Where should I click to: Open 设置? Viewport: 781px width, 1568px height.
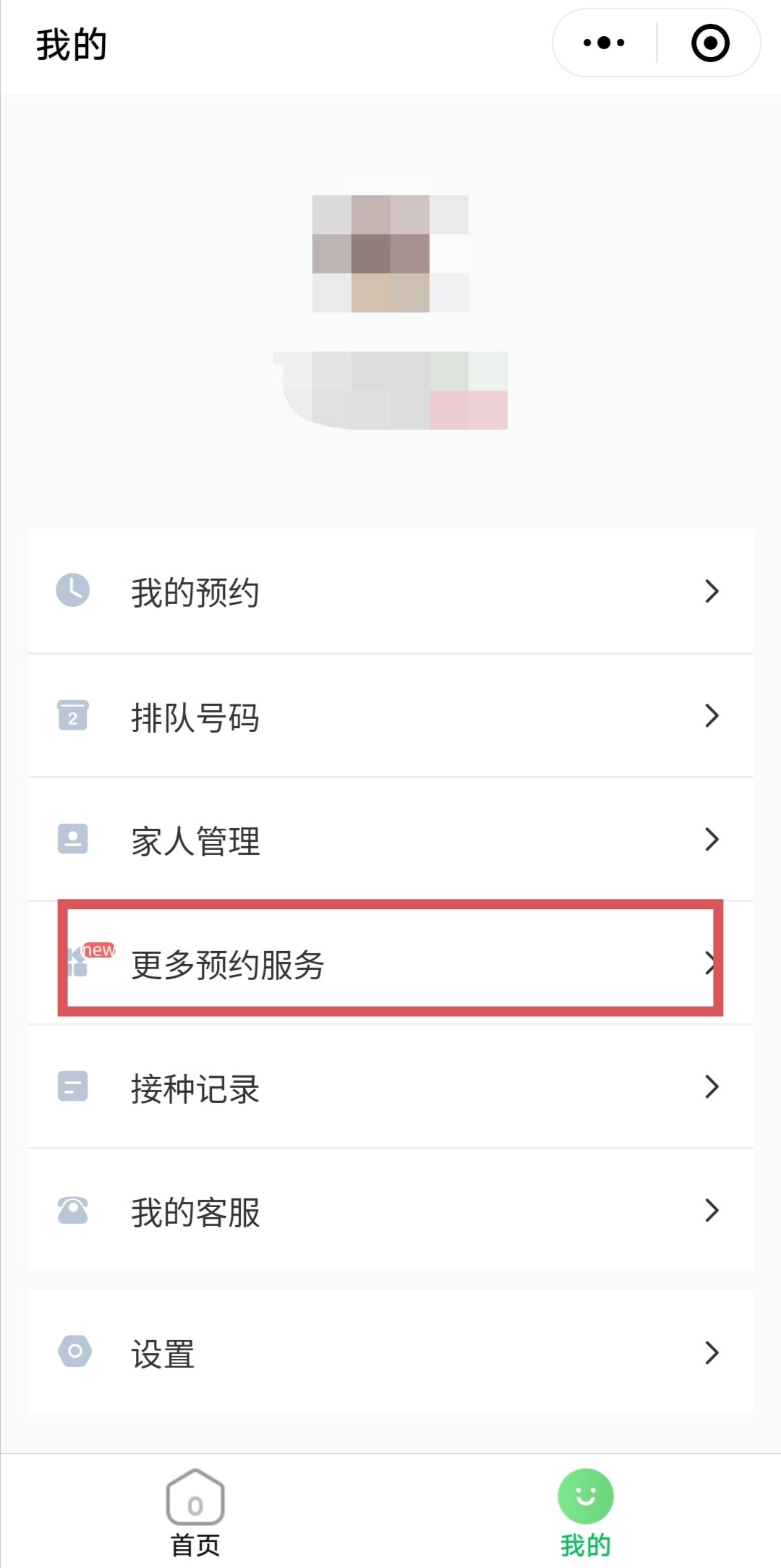click(390, 1352)
